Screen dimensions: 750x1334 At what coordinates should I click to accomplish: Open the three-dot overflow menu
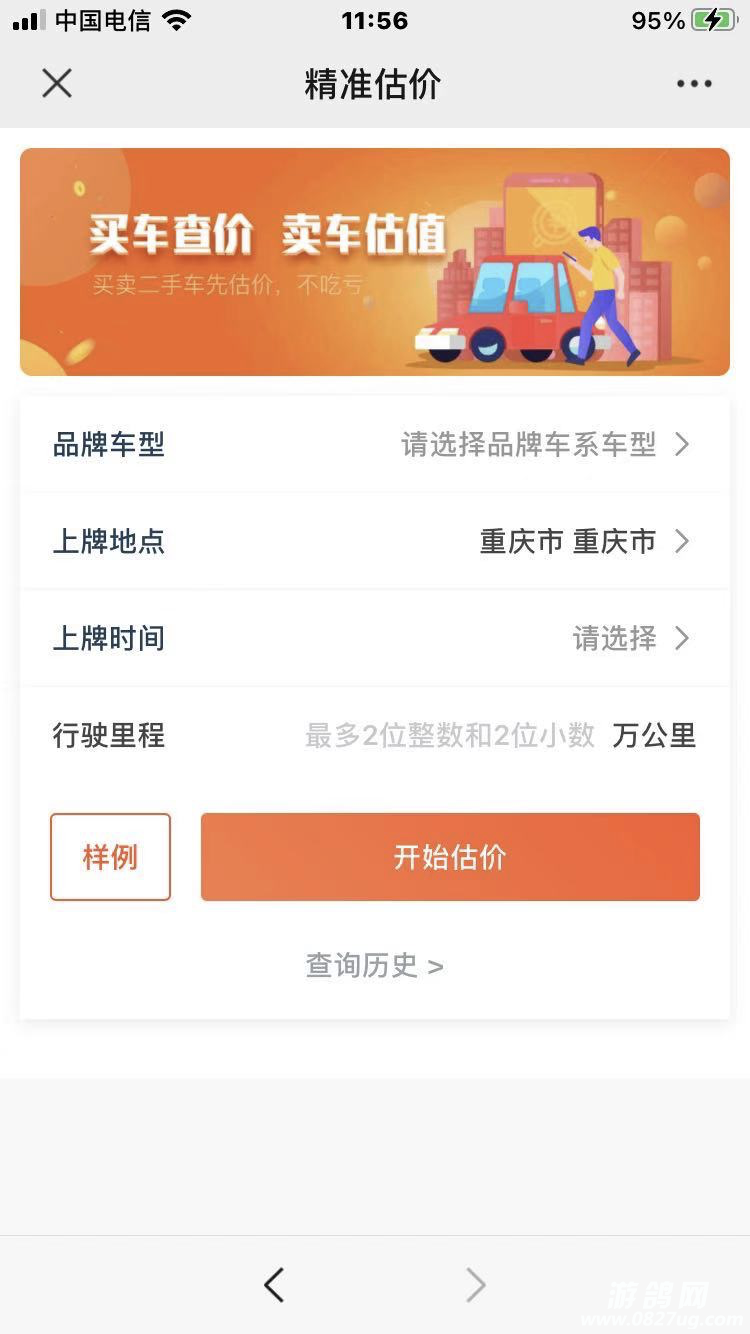click(x=694, y=84)
